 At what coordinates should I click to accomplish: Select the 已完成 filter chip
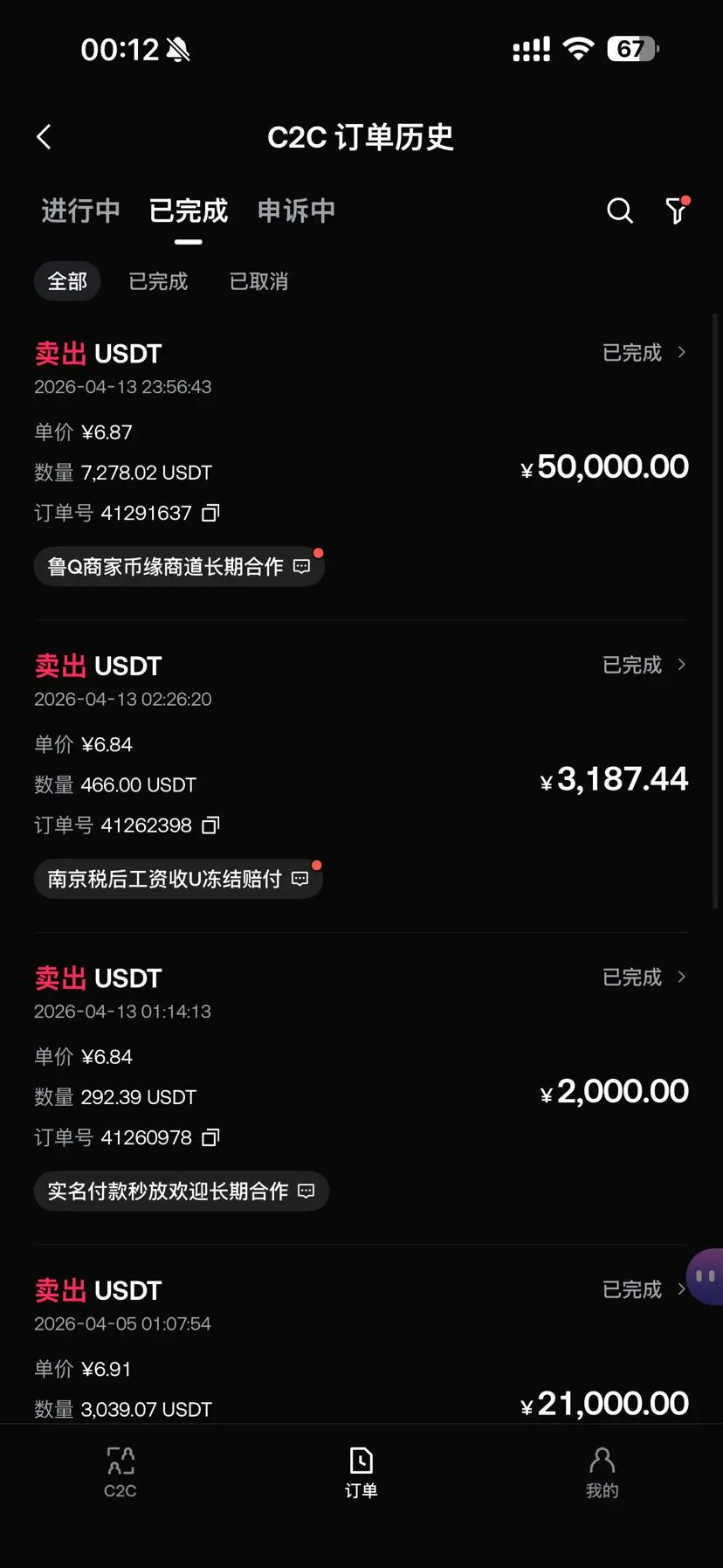pyautogui.click(x=158, y=281)
